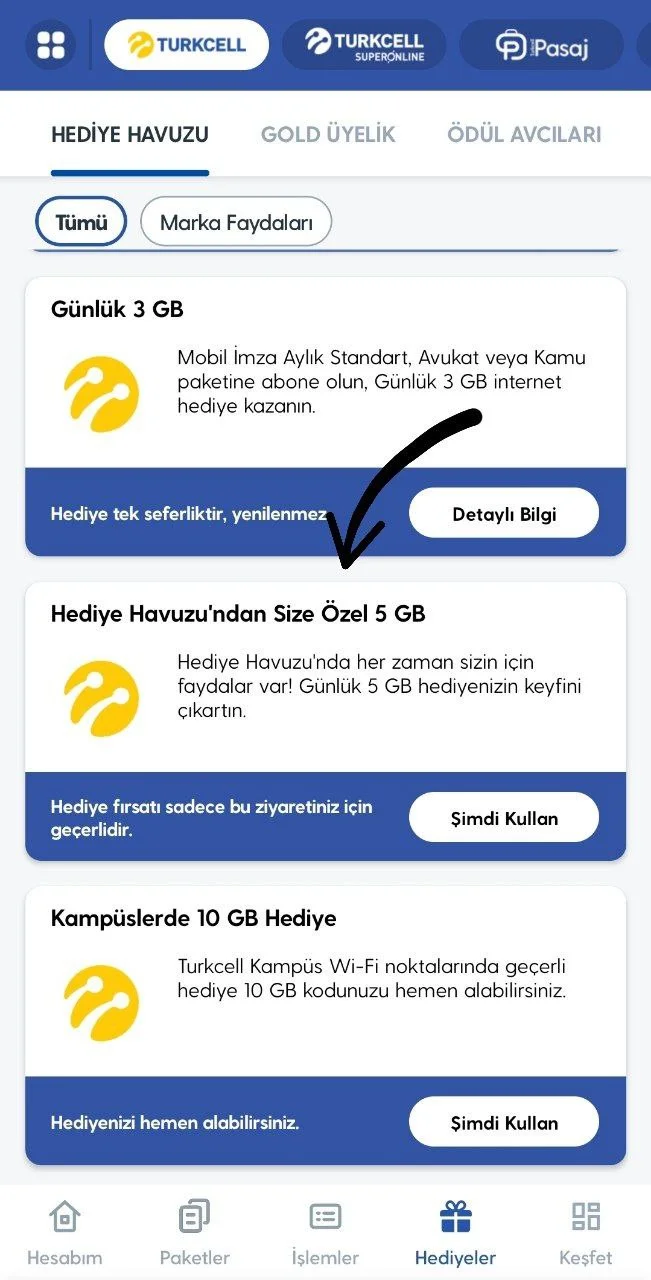View Detaylı Bilgi for Günlük 3 GB
The height and width of the screenshot is (1280, 651).
coord(503,515)
